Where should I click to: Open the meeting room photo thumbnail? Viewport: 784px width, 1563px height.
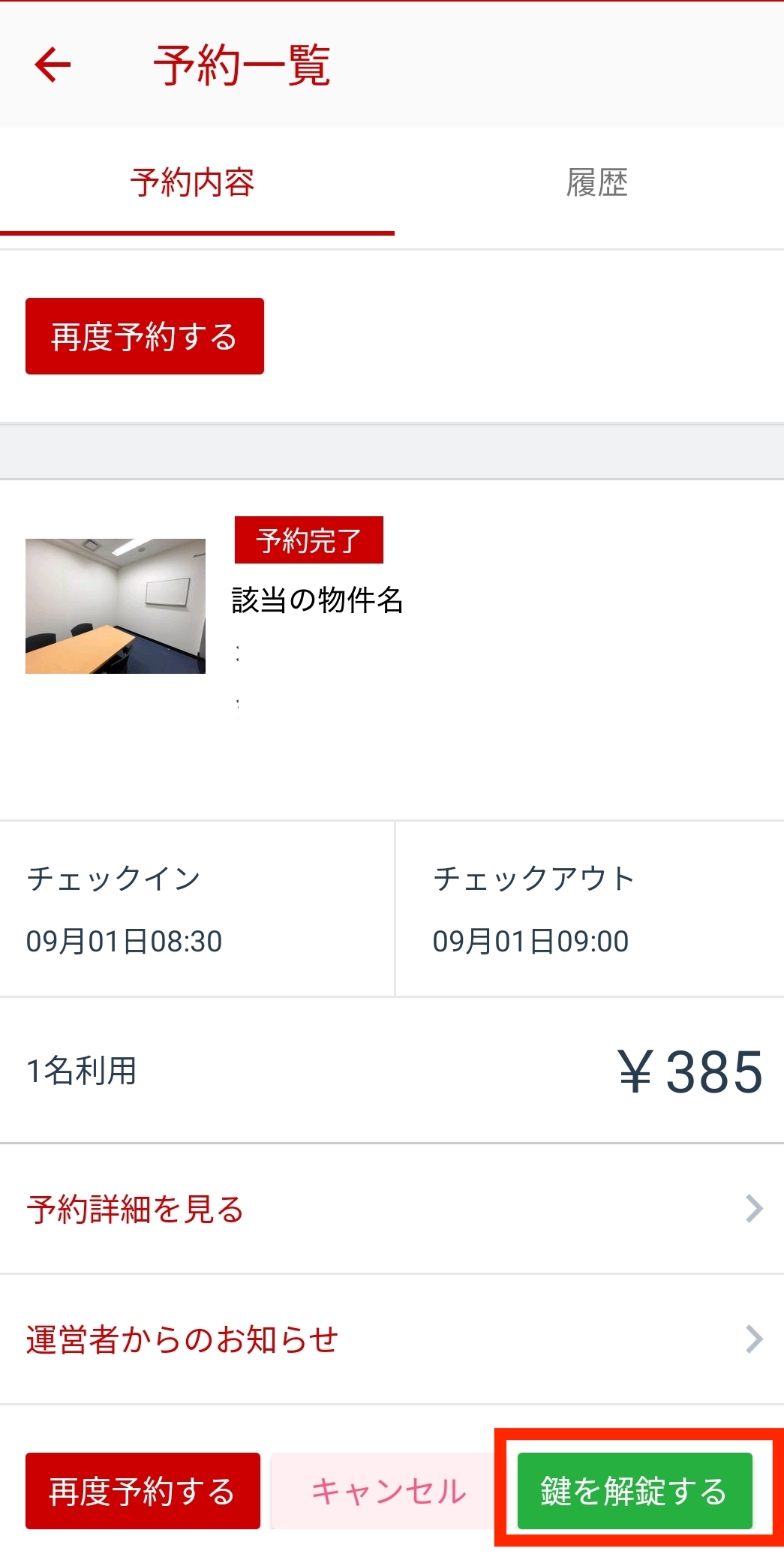[116, 606]
